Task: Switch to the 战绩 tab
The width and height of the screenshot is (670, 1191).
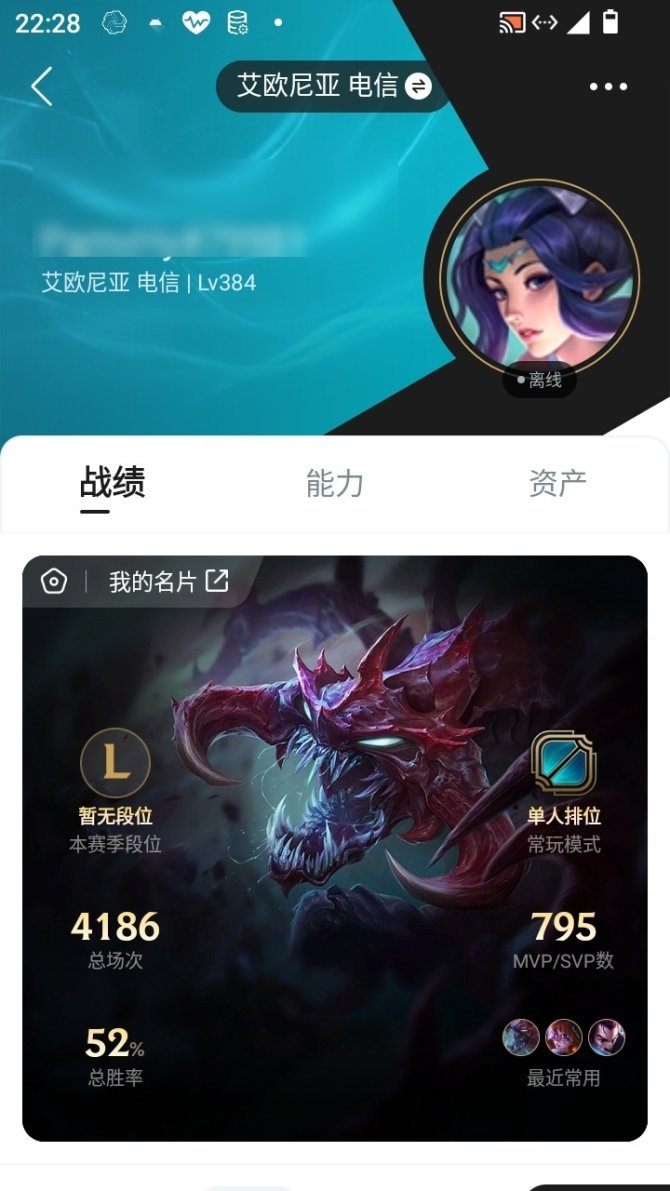Action: point(112,483)
